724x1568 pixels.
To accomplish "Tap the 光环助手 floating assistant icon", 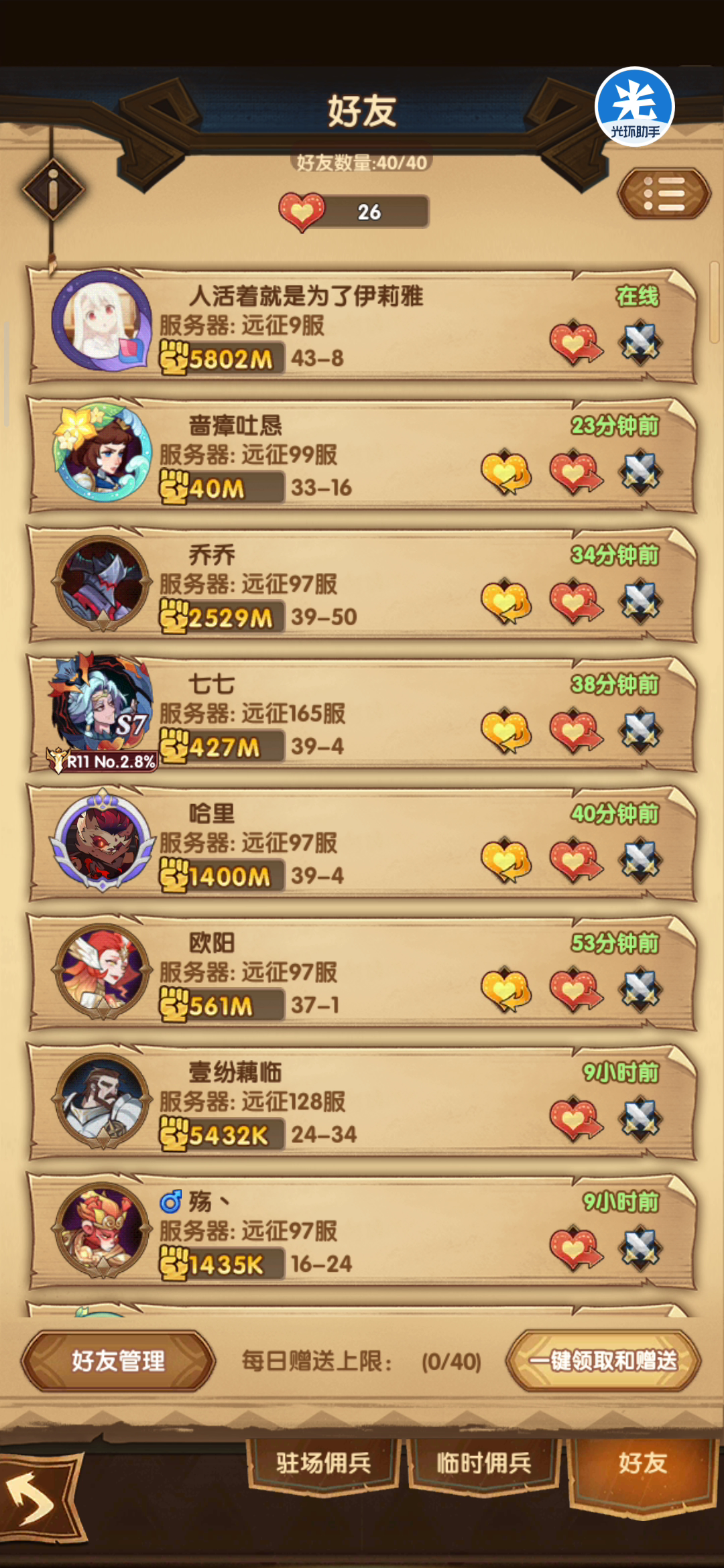I will tap(634, 107).
